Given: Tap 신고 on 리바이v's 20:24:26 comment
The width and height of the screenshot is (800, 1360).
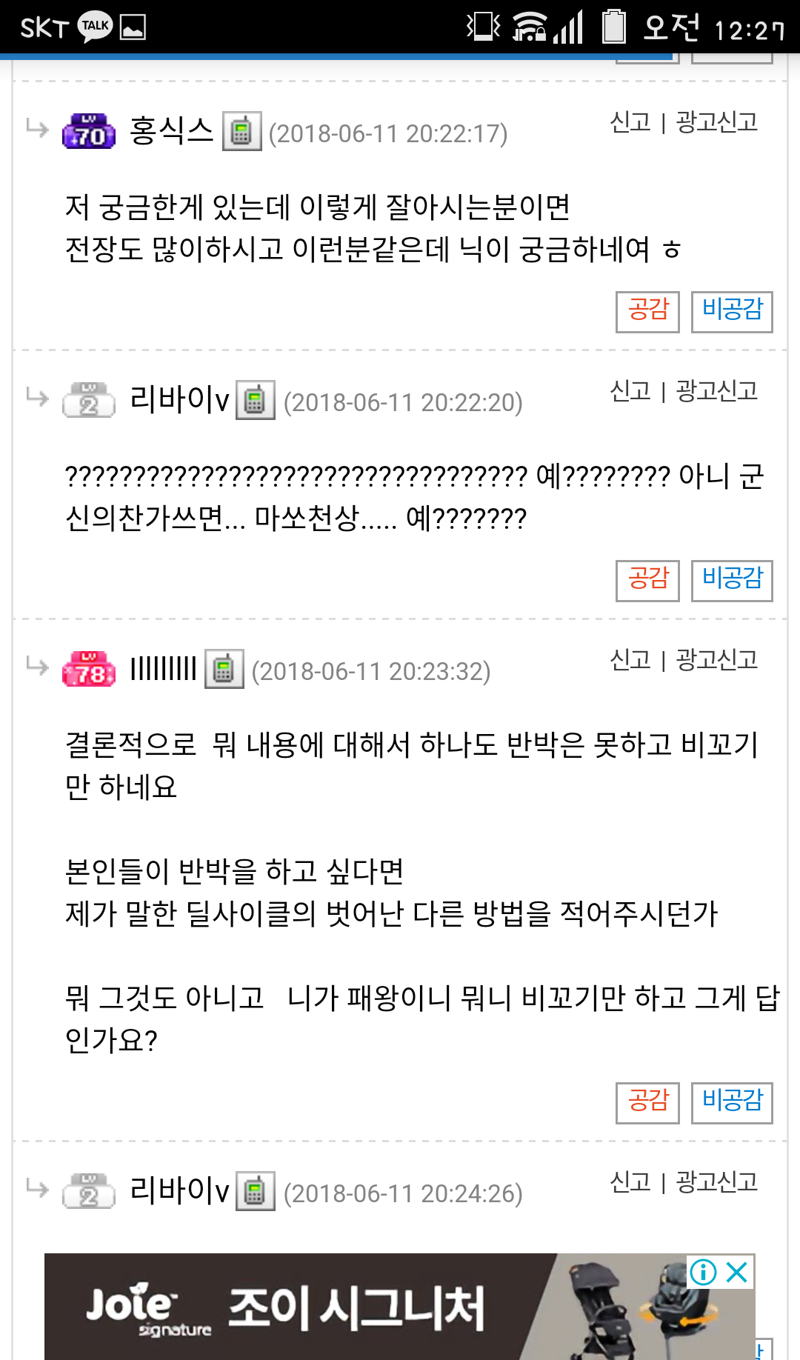Looking at the screenshot, I should point(630,1182).
